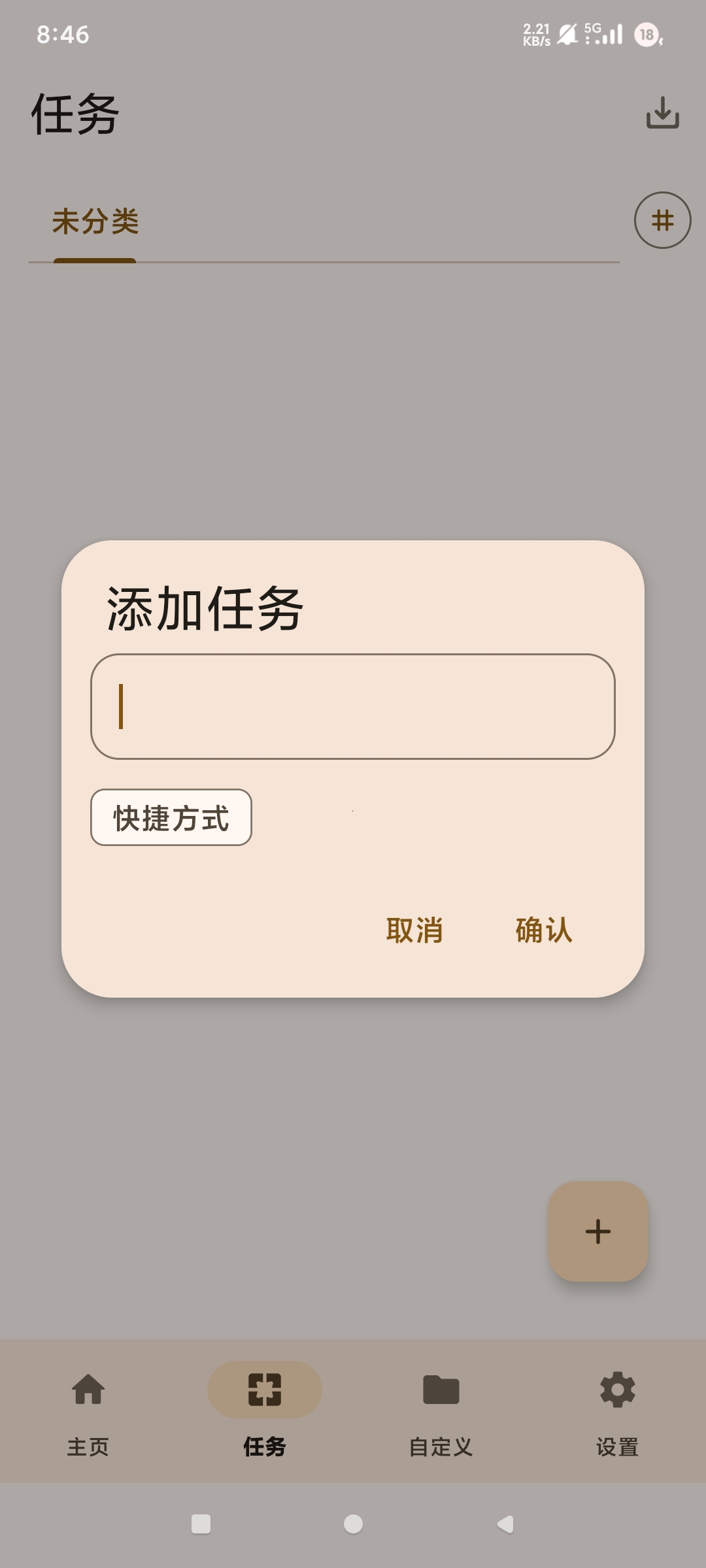The height and width of the screenshot is (1568, 706).
Task: Cancel adding the task with 取消
Action: [414, 930]
